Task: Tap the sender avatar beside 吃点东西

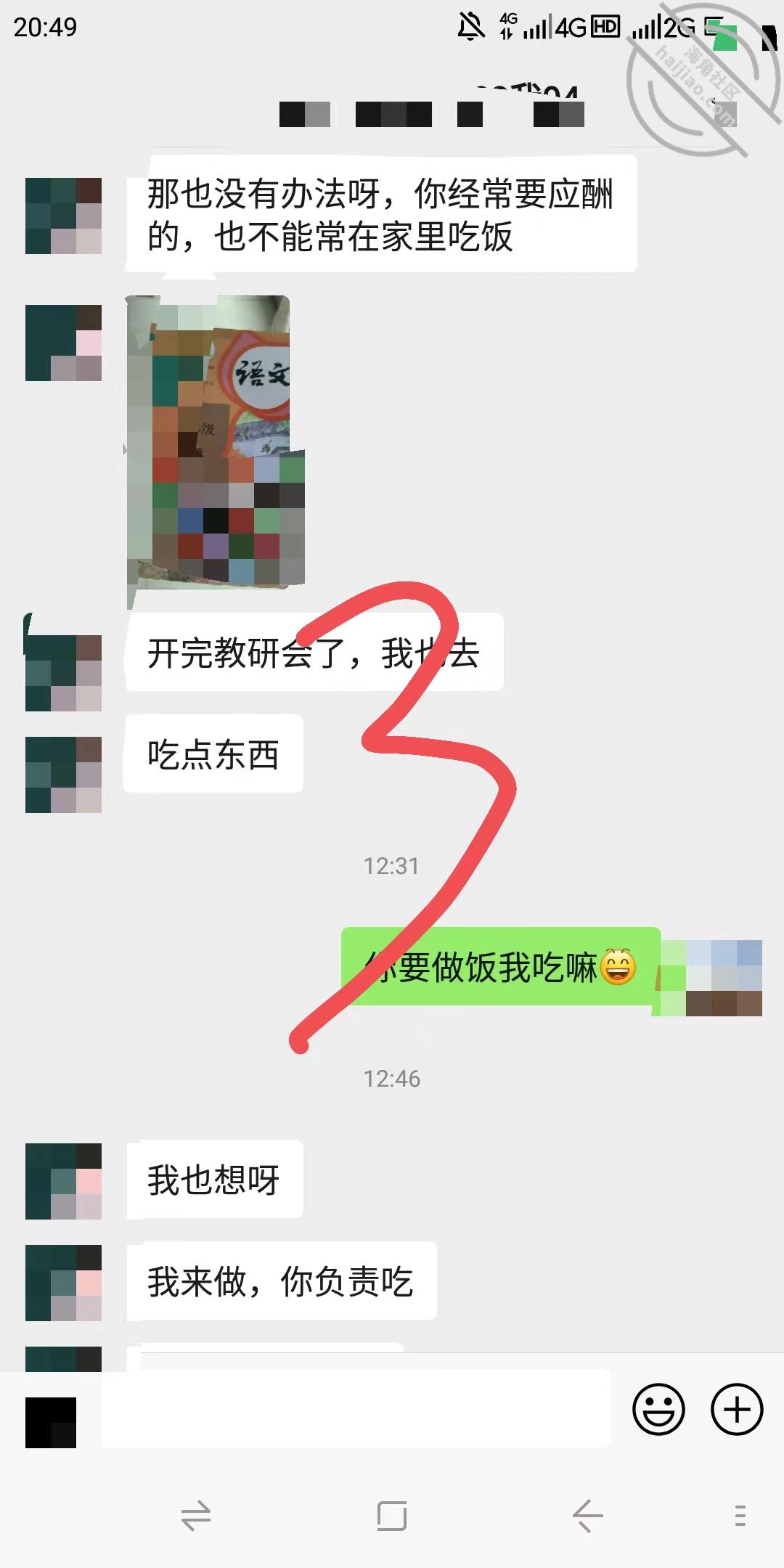Action: [x=63, y=775]
